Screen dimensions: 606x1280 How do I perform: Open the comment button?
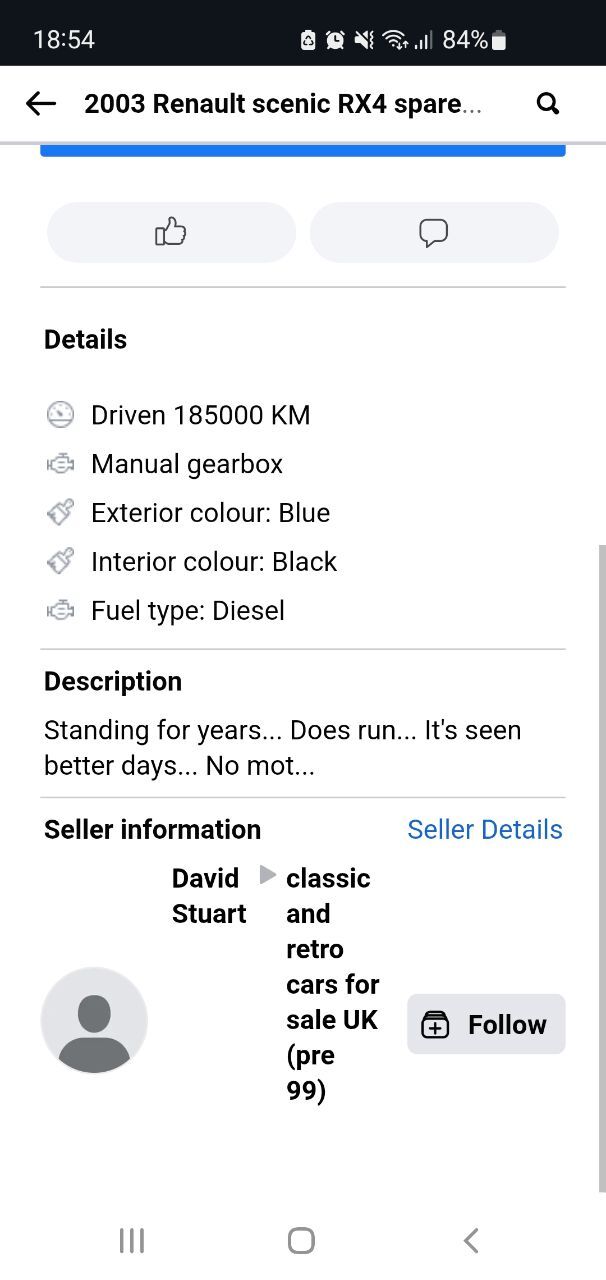click(434, 232)
